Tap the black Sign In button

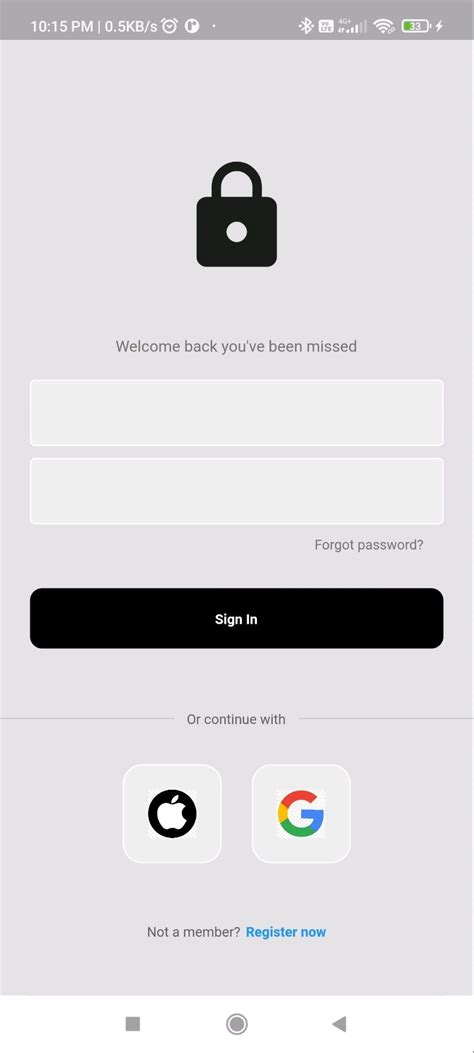coord(236,619)
